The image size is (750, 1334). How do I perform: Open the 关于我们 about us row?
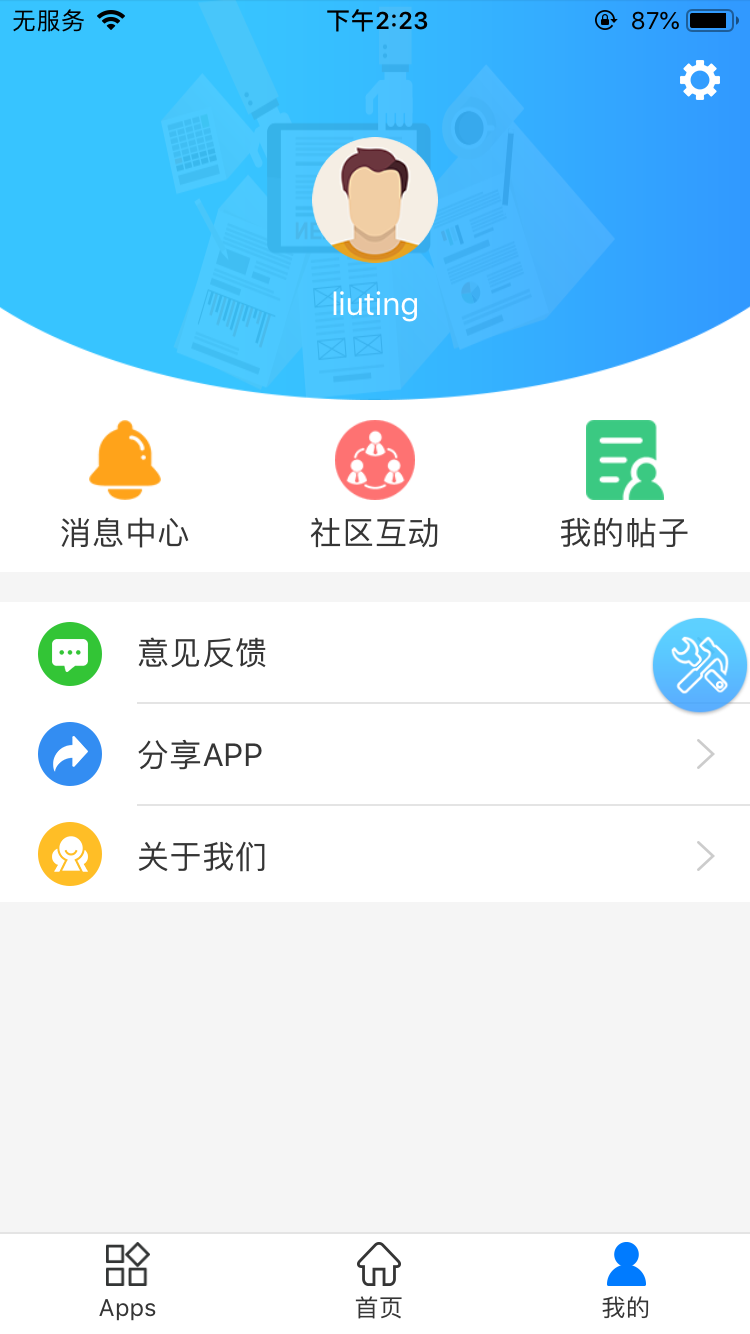[375, 856]
